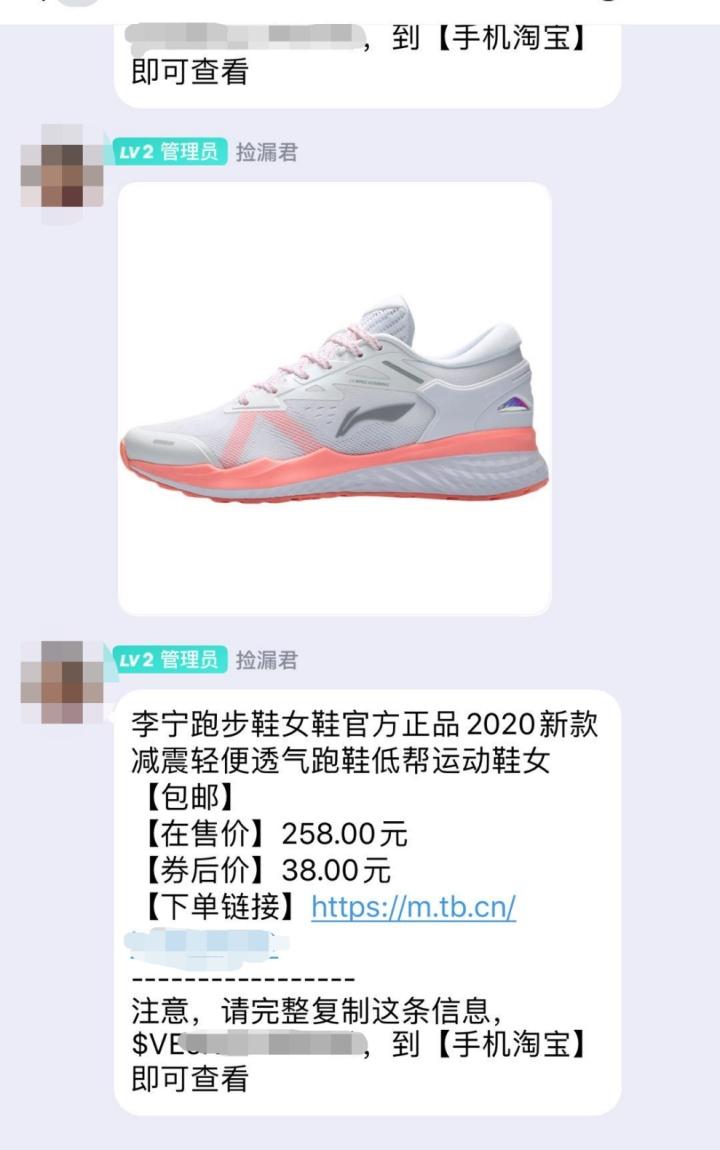Viewport: 720px width, 1150px height.
Task: Open the Li-Ning running shoe image message
Action: click(x=335, y=398)
